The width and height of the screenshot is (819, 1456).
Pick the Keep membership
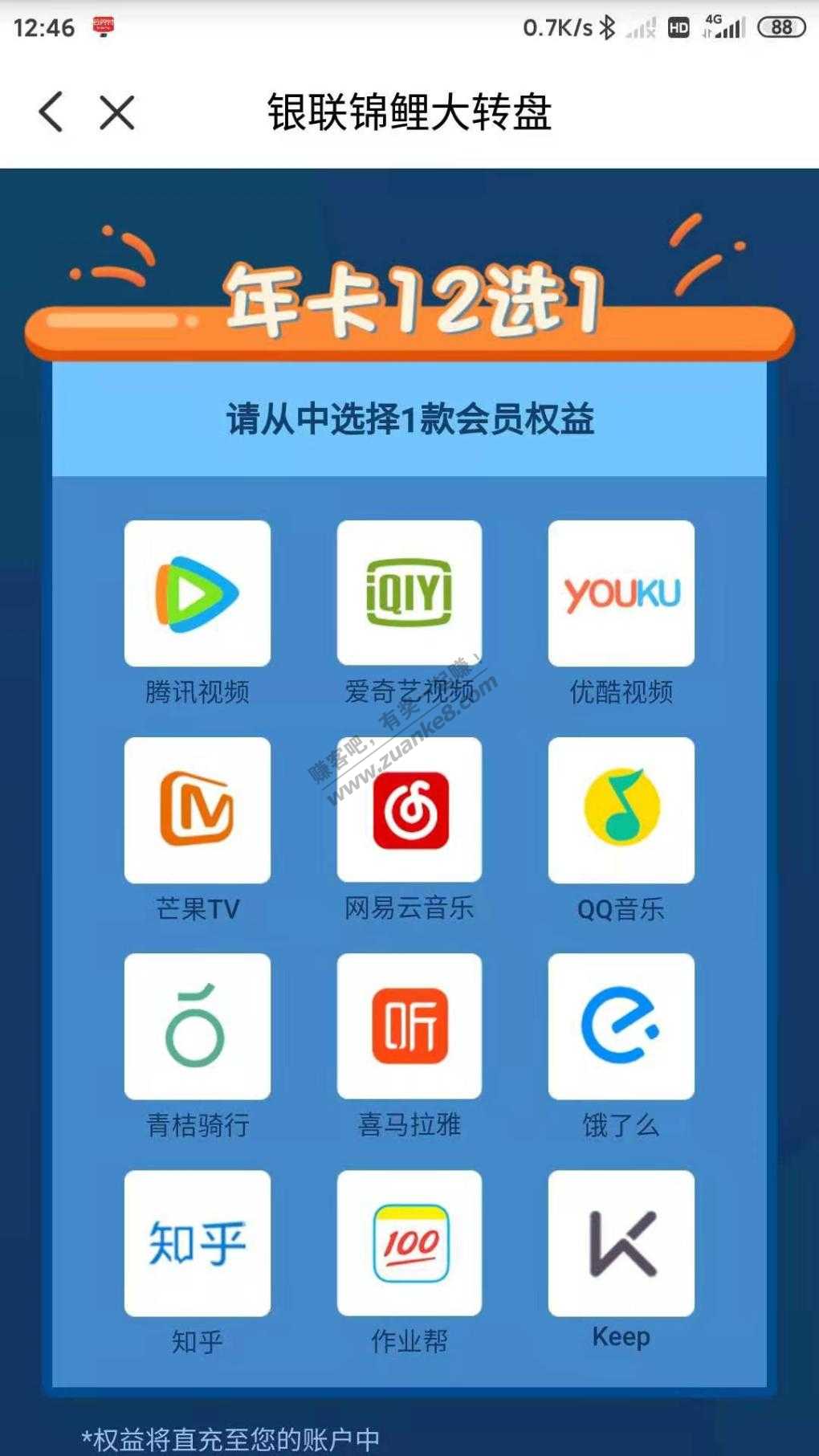621,1242
